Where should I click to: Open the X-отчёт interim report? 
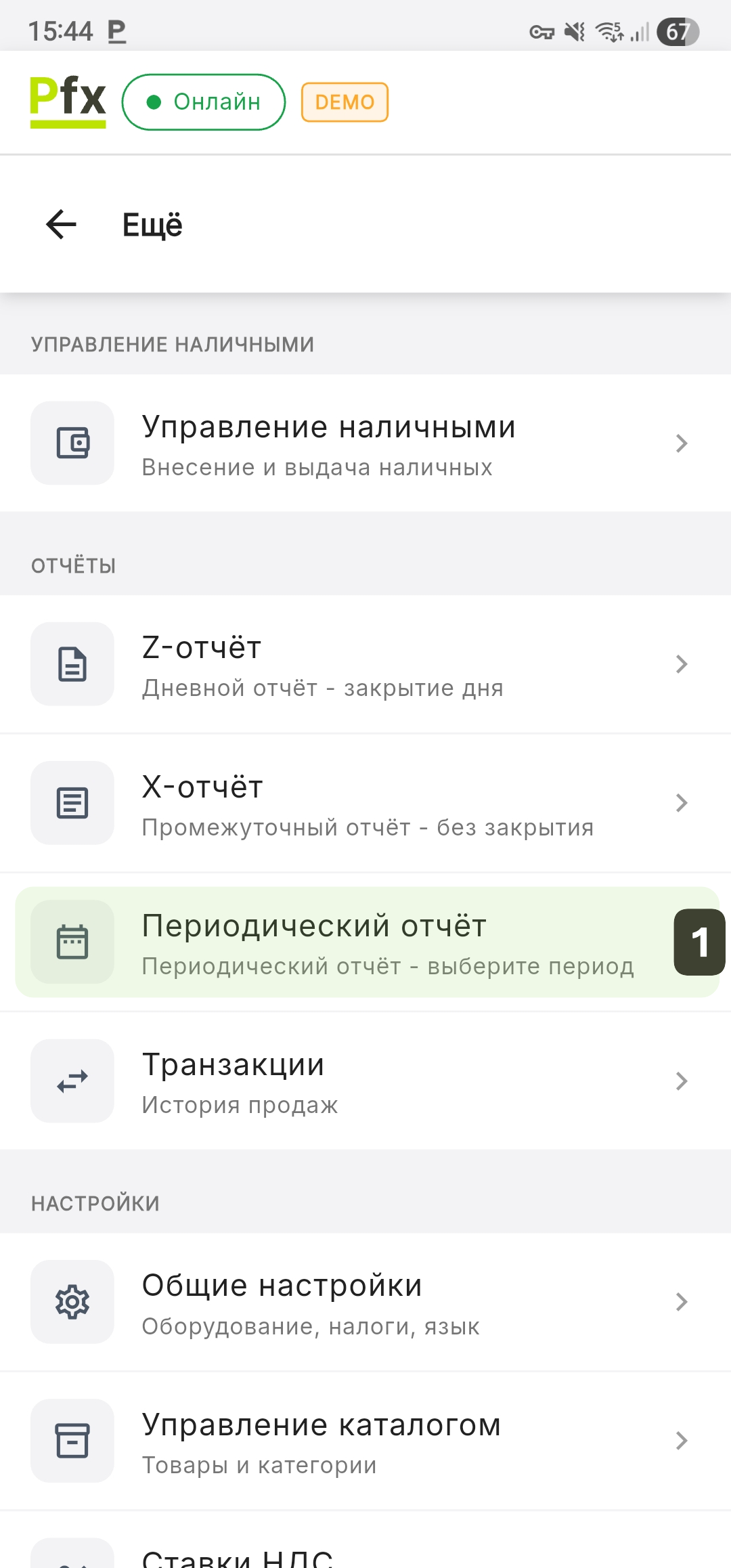pos(365,804)
